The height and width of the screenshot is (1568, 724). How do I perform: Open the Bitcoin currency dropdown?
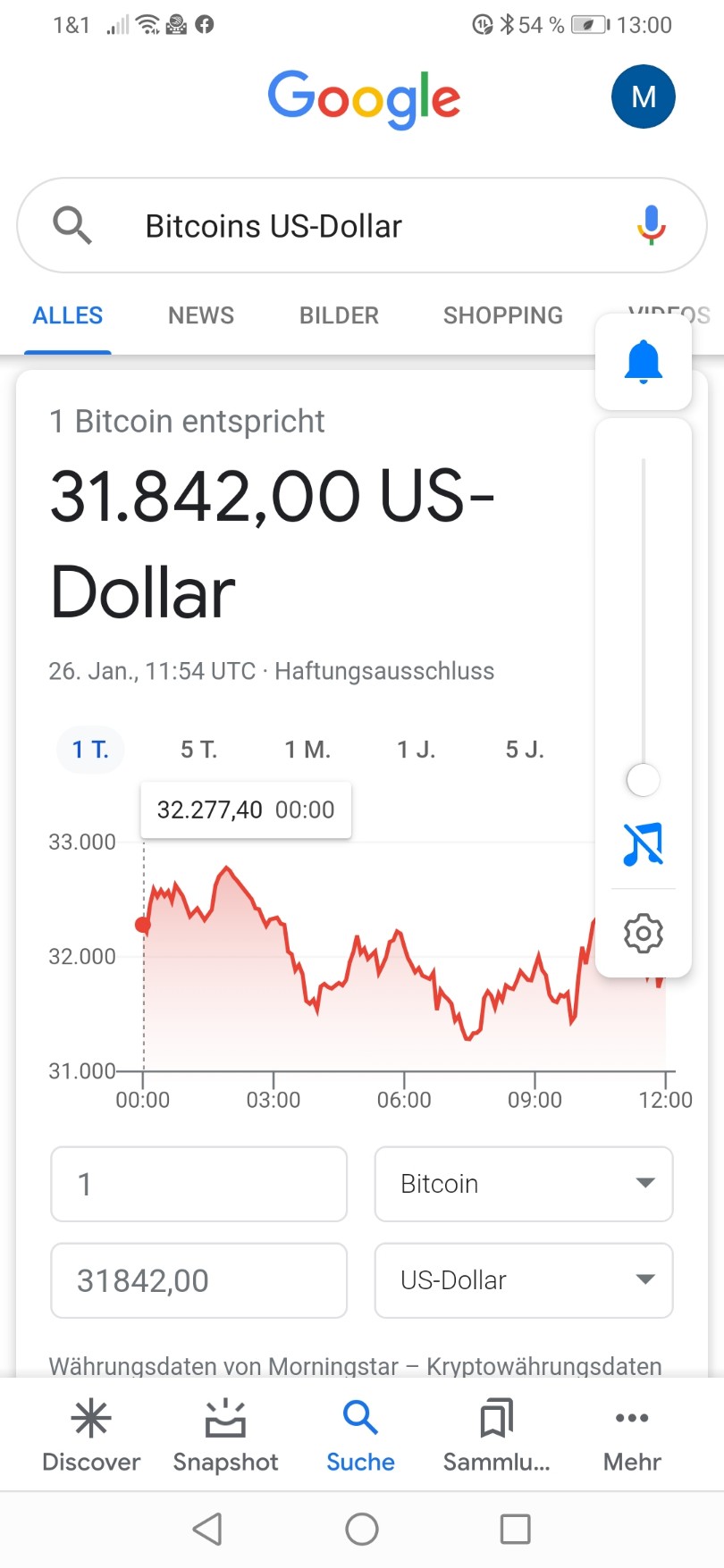tap(523, 1185)
